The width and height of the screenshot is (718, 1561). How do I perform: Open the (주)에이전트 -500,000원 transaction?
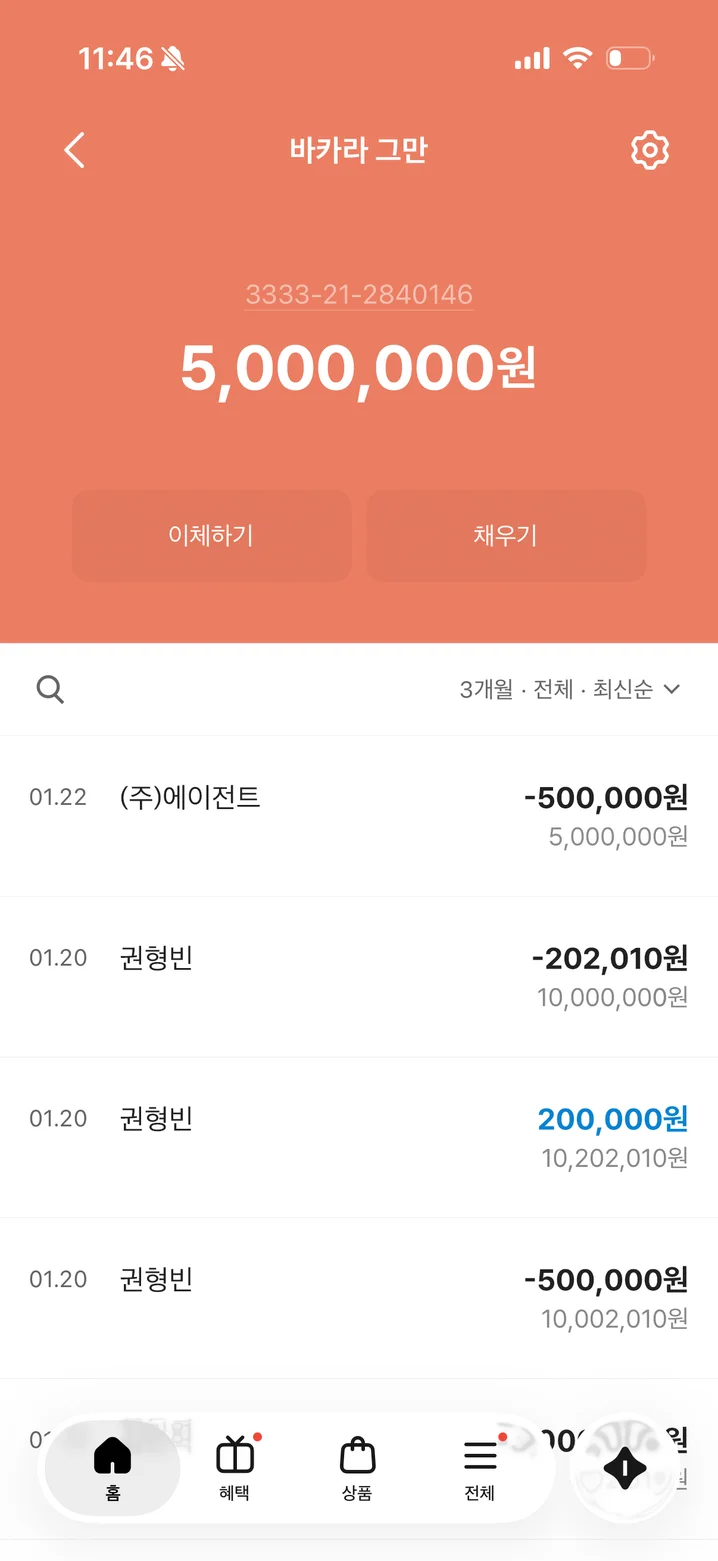pyautogui.click(x=359, y=816)
